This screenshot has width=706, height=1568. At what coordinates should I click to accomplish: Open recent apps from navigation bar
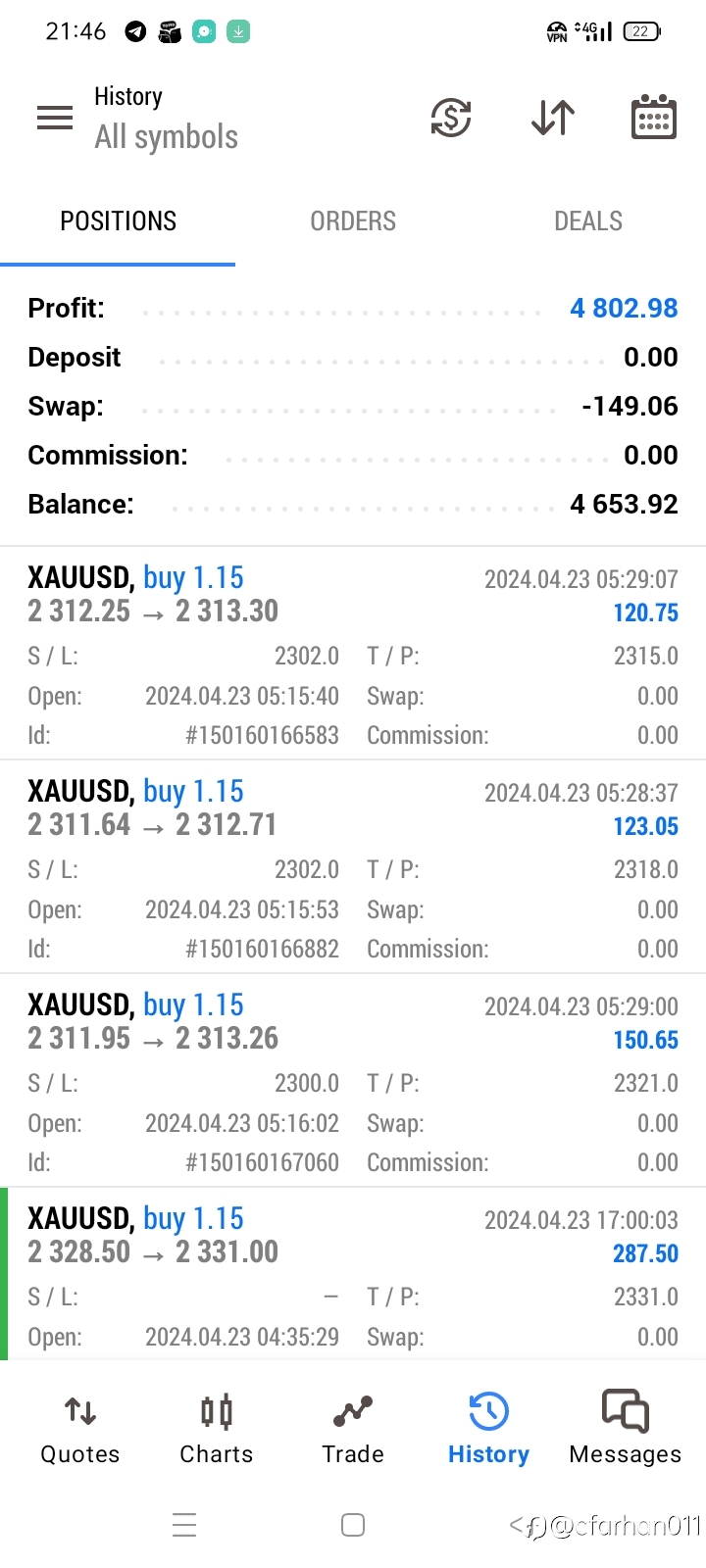184,1525
